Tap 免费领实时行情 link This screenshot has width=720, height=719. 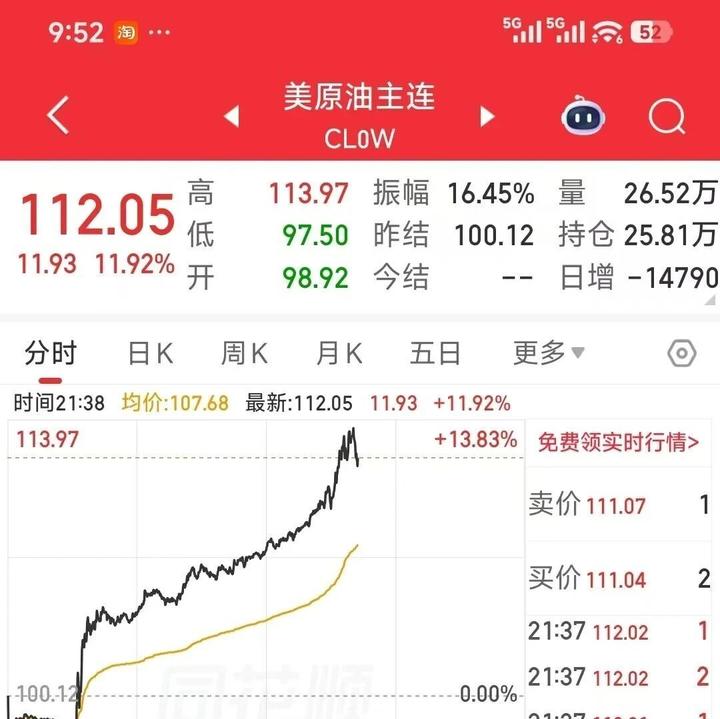[x=618, y=441]
